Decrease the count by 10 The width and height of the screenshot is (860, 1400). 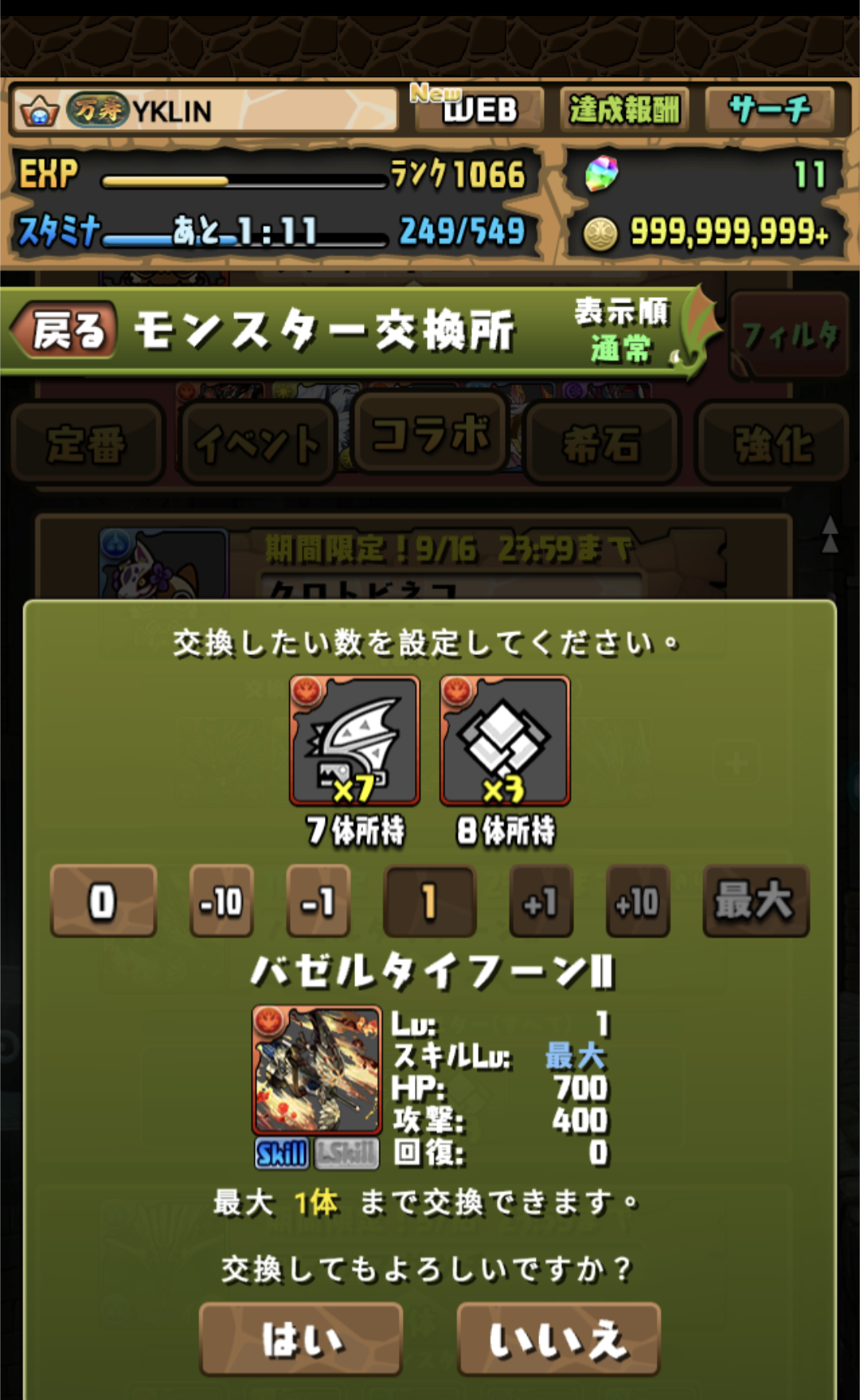point(221,901)
